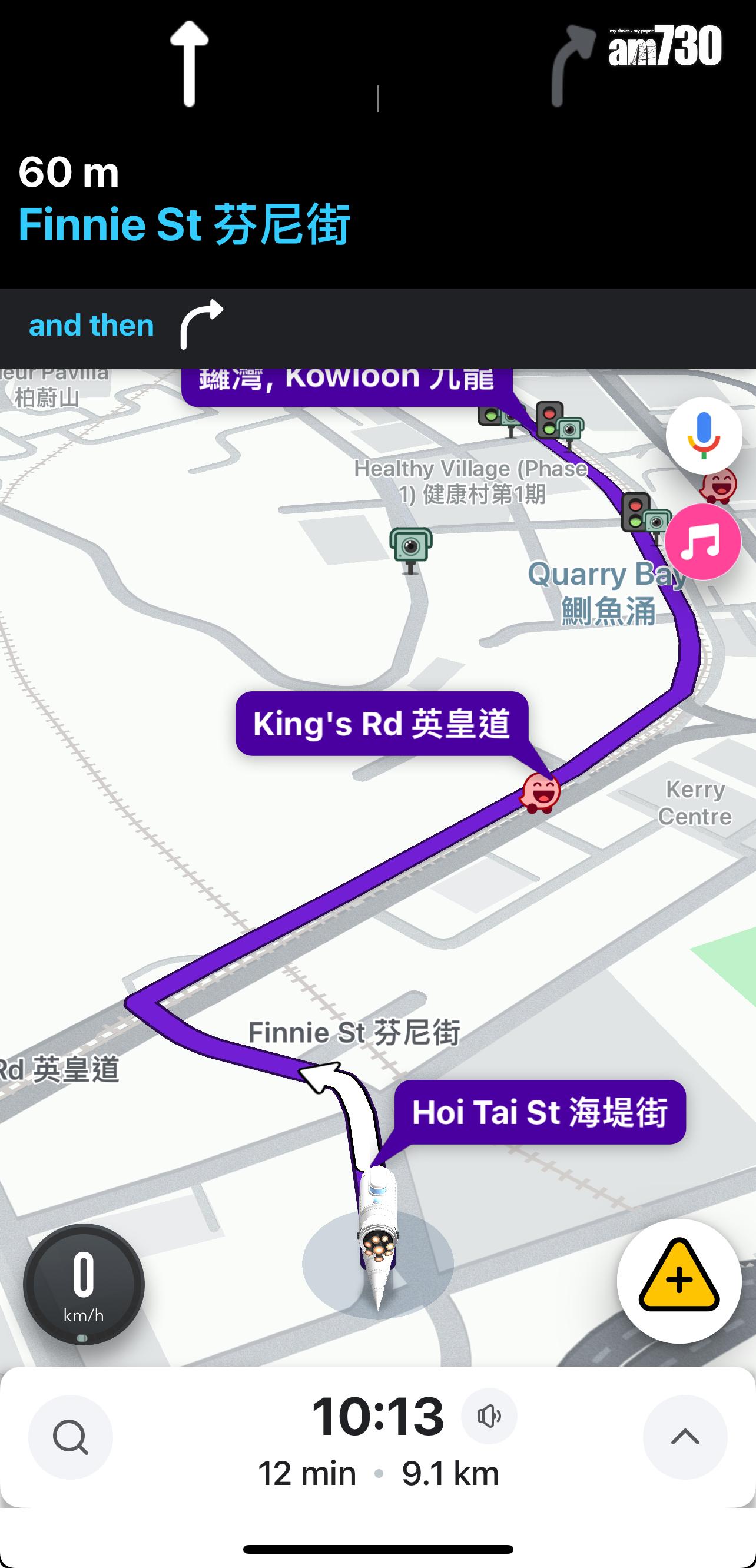
Task: Open search with the magnifying glass
Action: (71, 1437)
